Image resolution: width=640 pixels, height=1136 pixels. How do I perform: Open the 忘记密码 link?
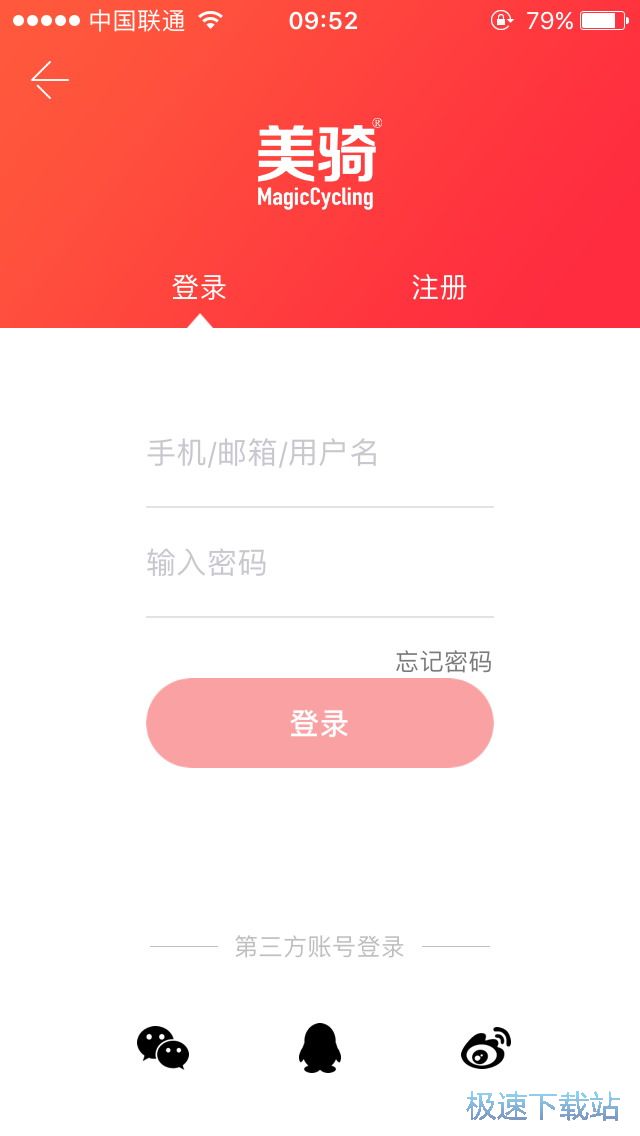tap(443, 662)
